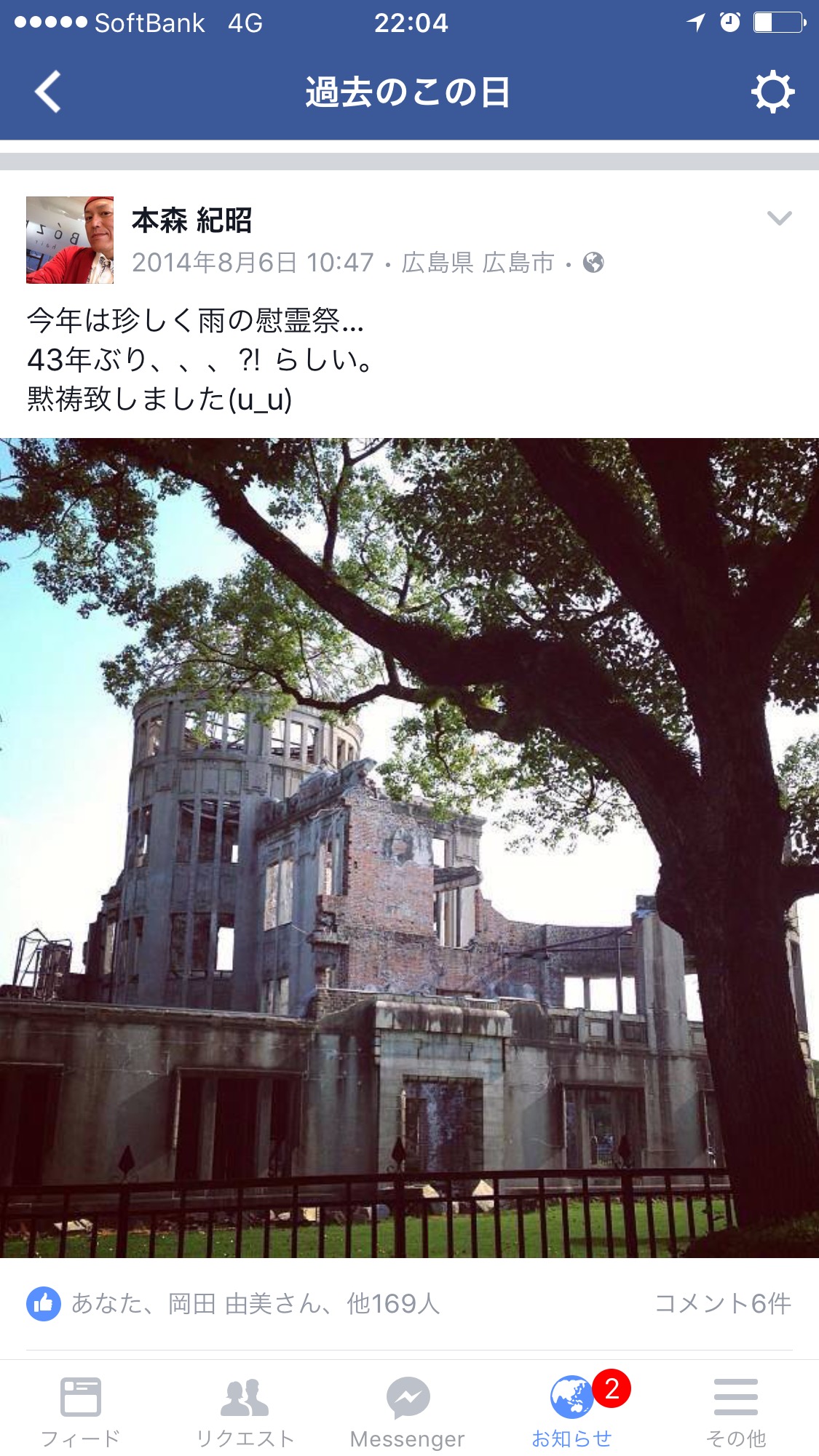Viewport: 819px width, 1456px height.
Task: Go back using the top-left arrow
Action: [x=48, y=92]
